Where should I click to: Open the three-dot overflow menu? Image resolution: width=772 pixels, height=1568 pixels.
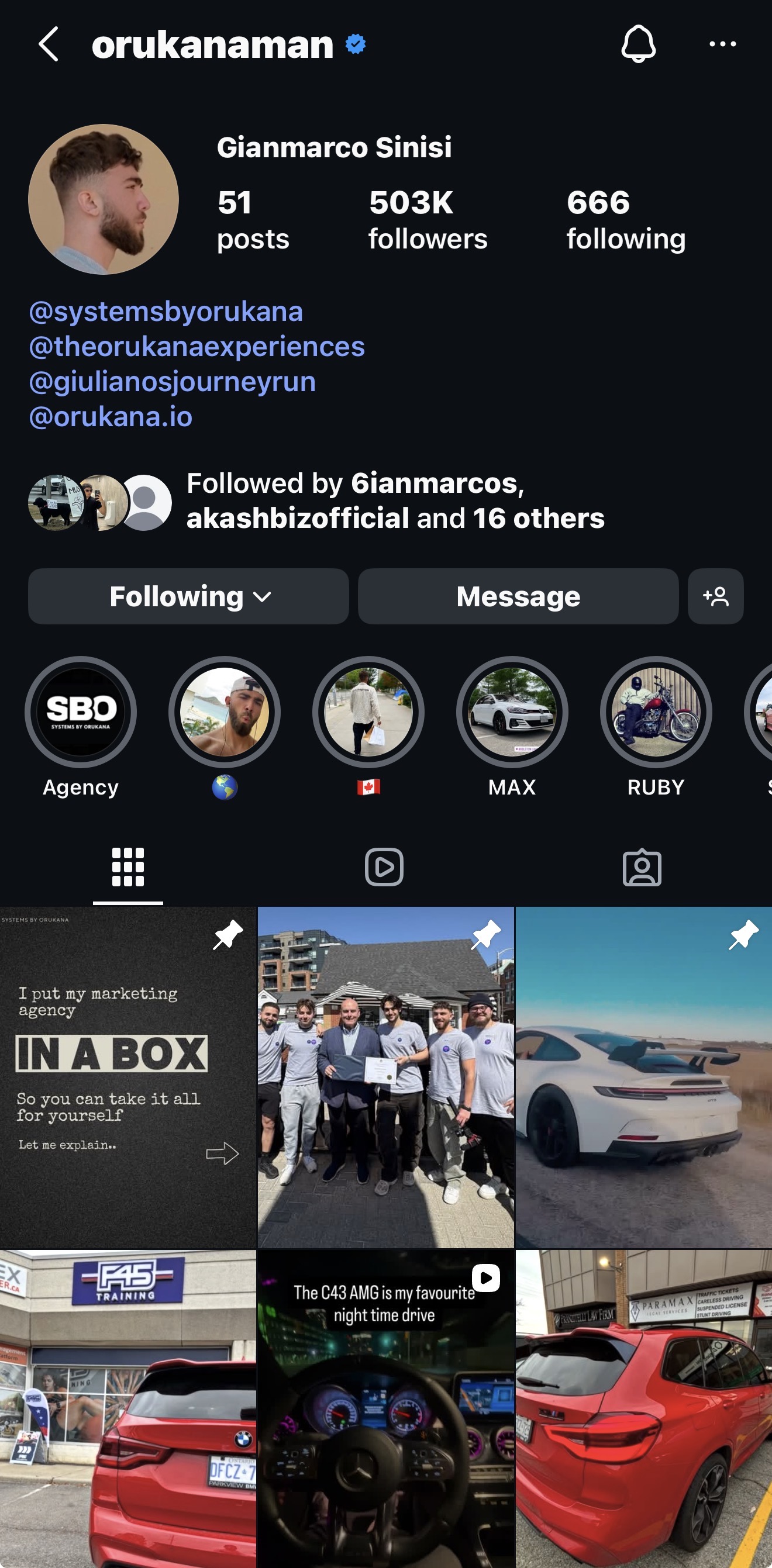tap(722, 44)
